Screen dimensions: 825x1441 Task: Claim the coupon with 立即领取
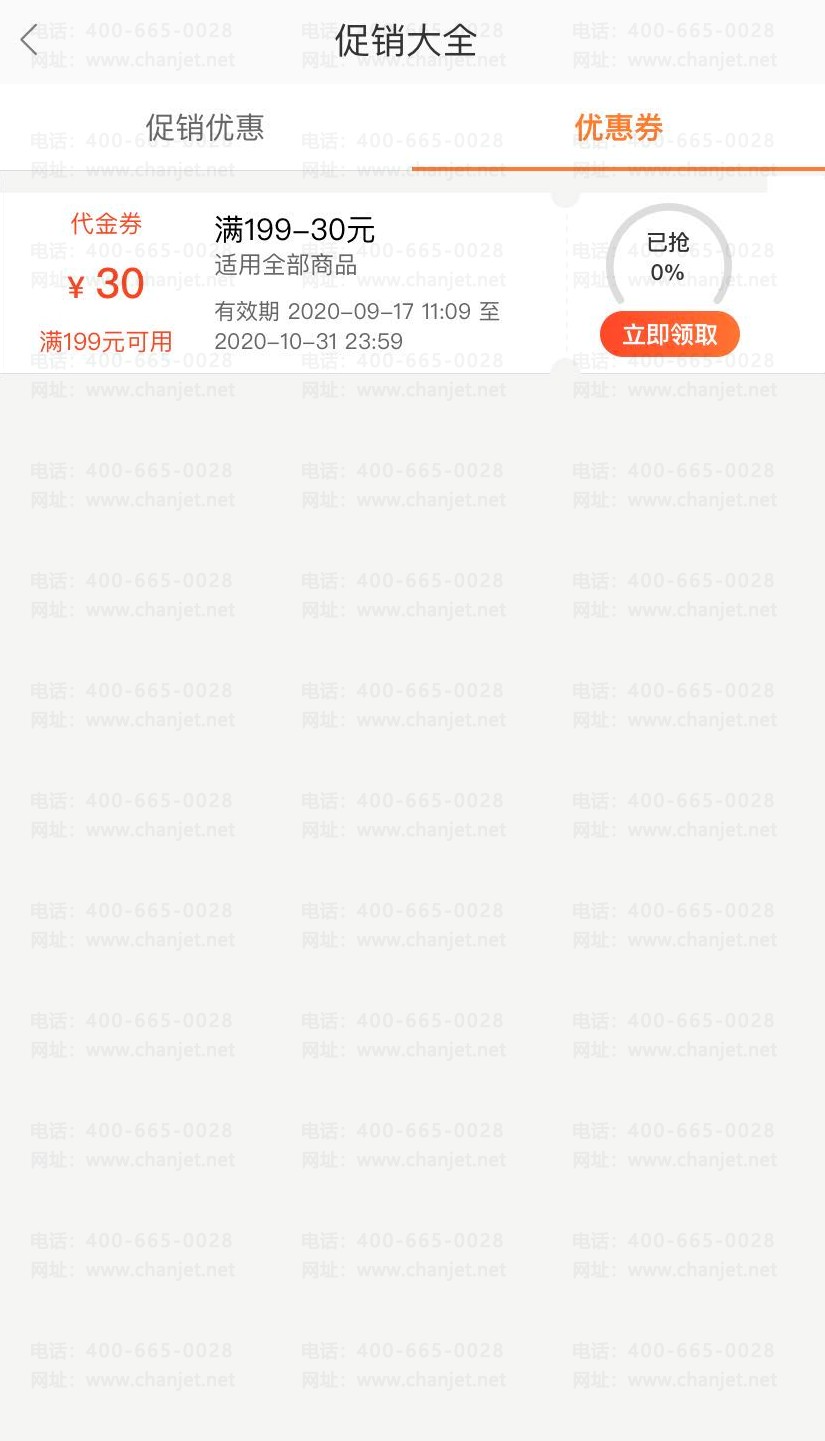tap(669, 335)
